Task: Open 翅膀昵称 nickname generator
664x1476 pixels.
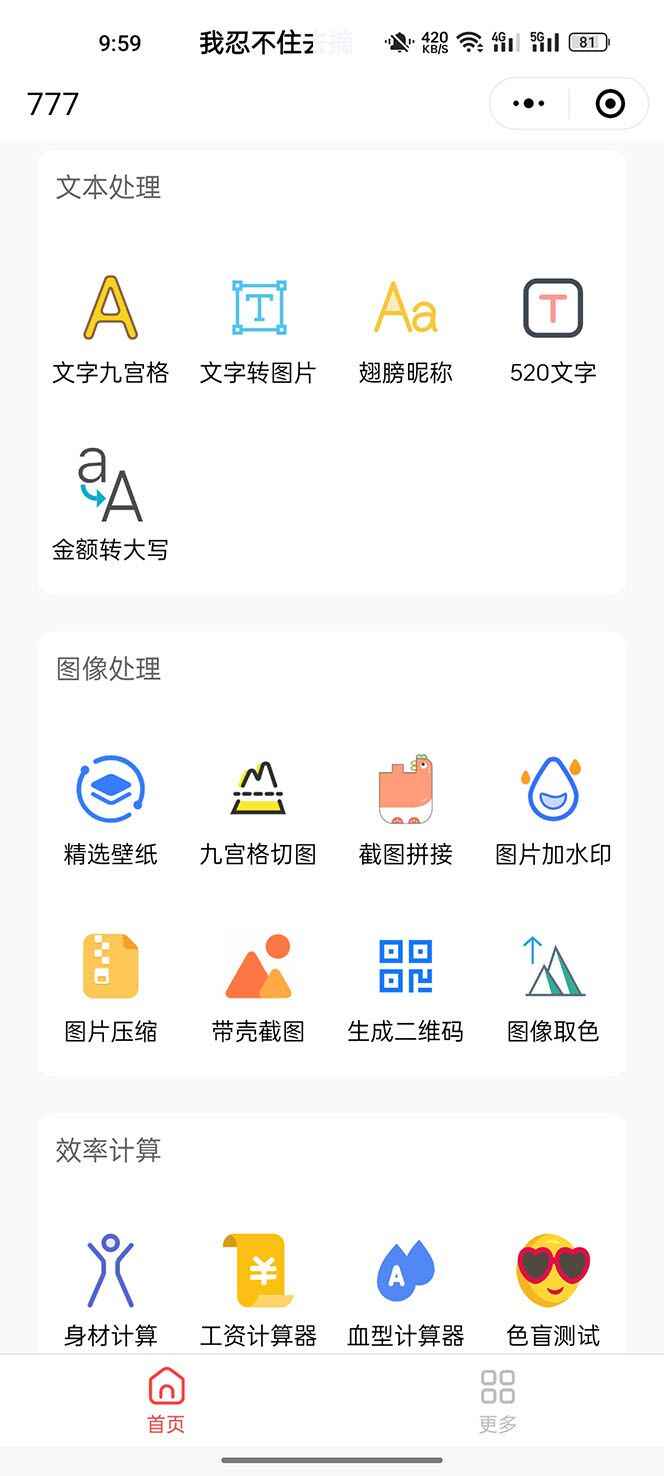Action: tap(405, 328)
